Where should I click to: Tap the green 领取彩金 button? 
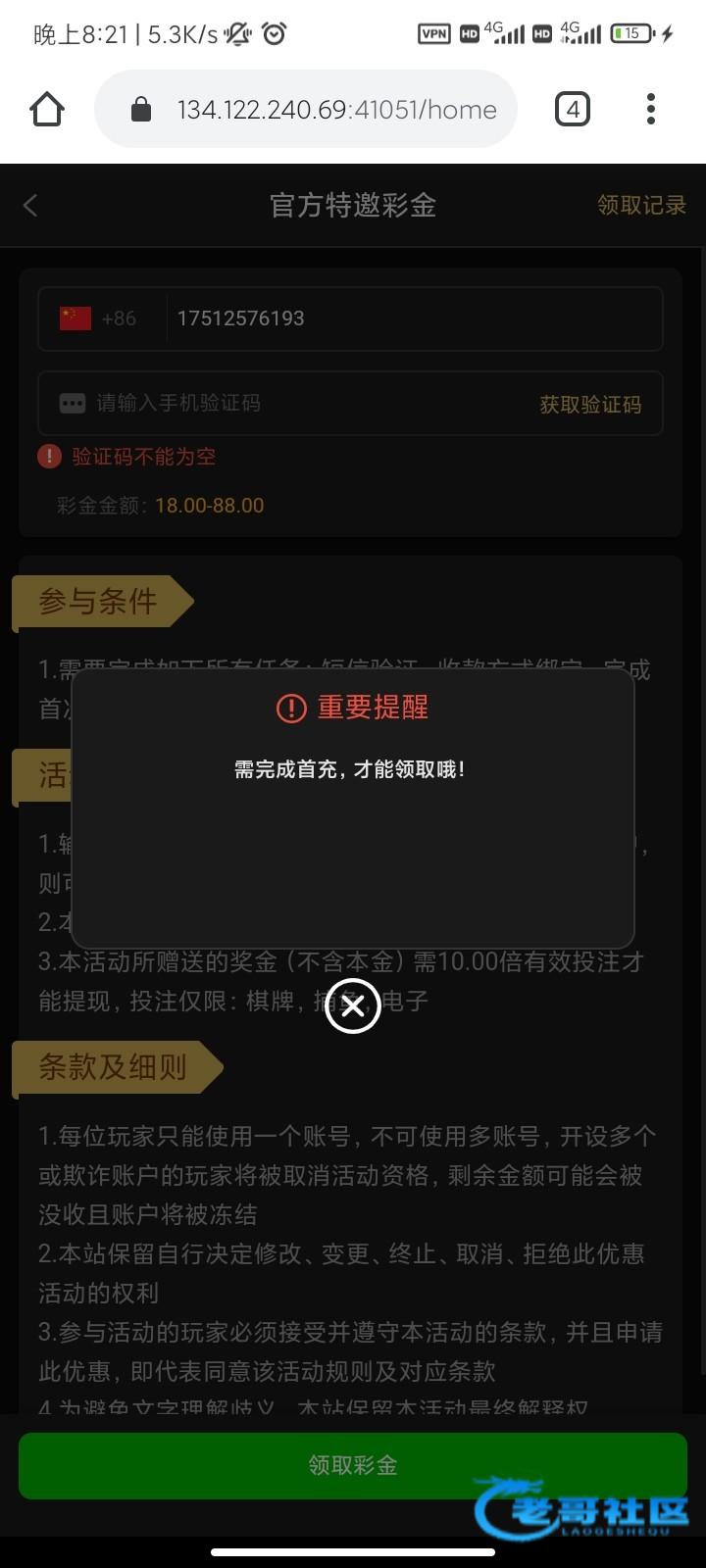(353, 1465)
